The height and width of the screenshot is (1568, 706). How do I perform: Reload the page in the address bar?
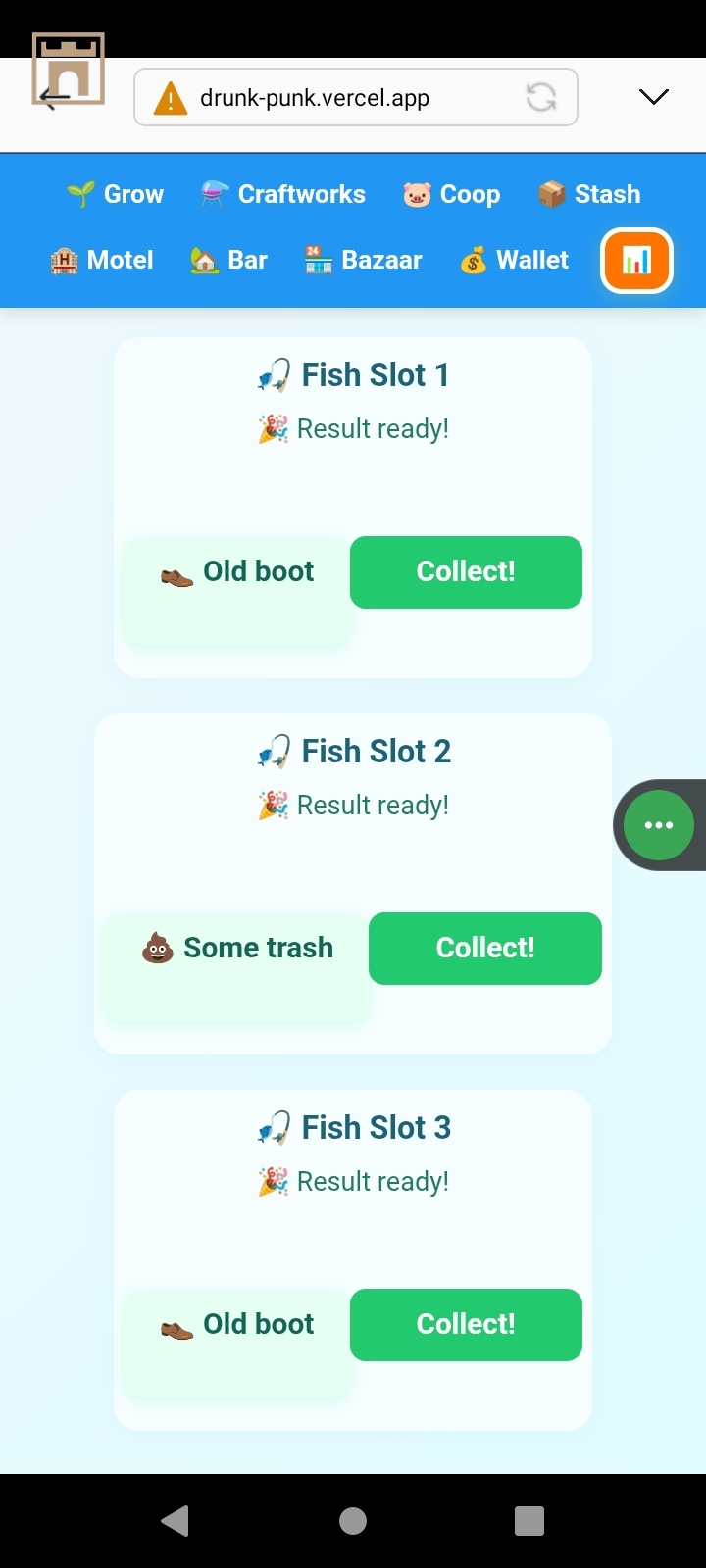click(541, 97)
